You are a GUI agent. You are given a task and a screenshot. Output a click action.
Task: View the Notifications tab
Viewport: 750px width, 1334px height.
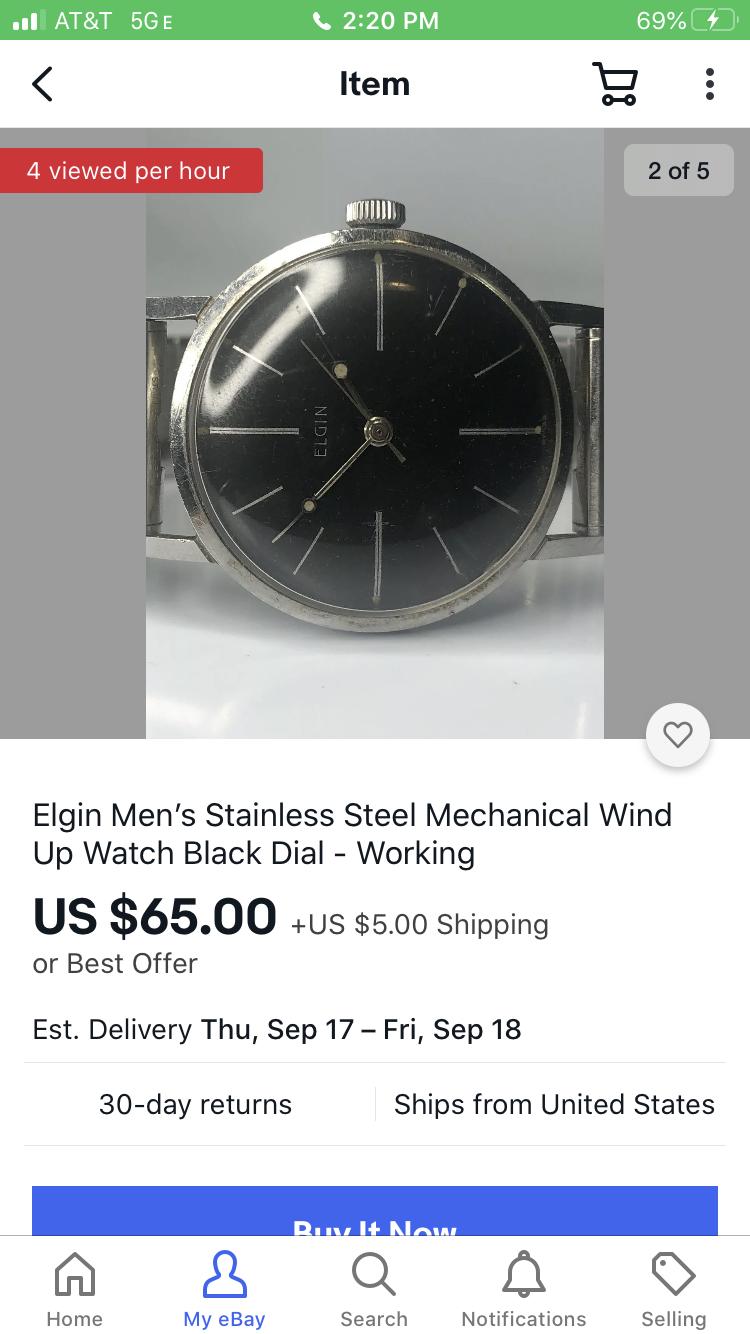(x=524, y=1290)
